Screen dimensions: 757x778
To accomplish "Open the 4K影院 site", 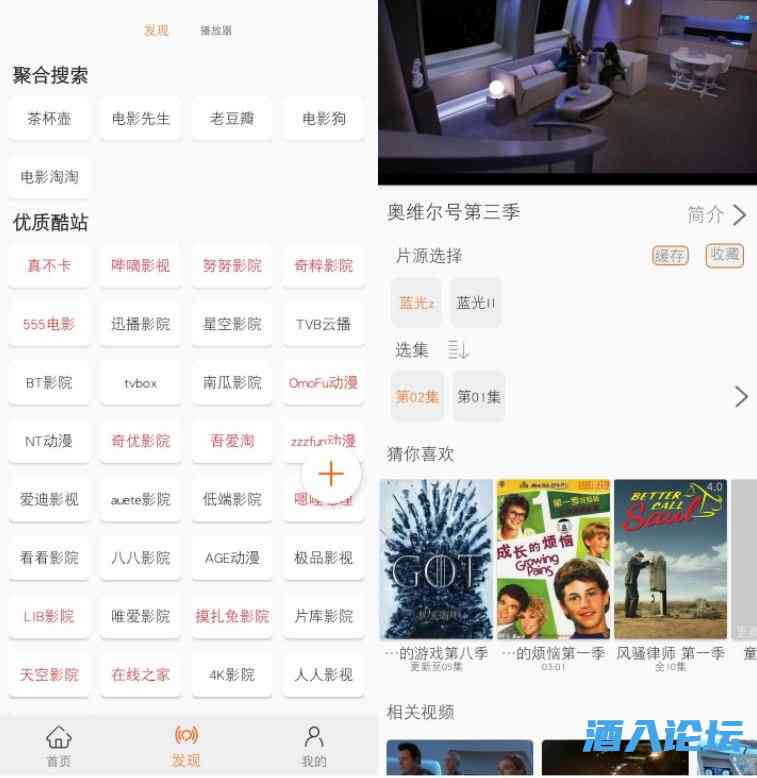I will (232, 675).
